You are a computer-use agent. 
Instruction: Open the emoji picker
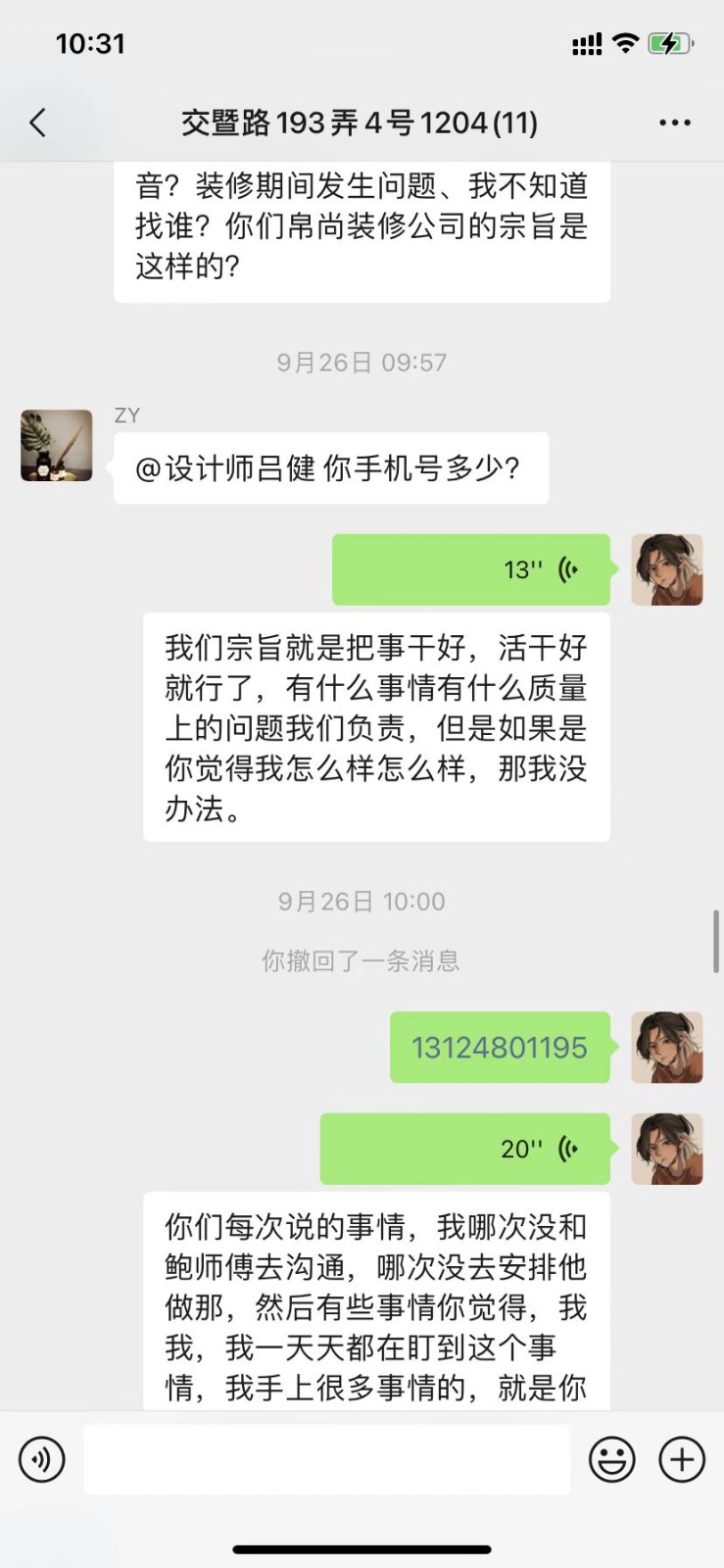(x=611, y=1459)
